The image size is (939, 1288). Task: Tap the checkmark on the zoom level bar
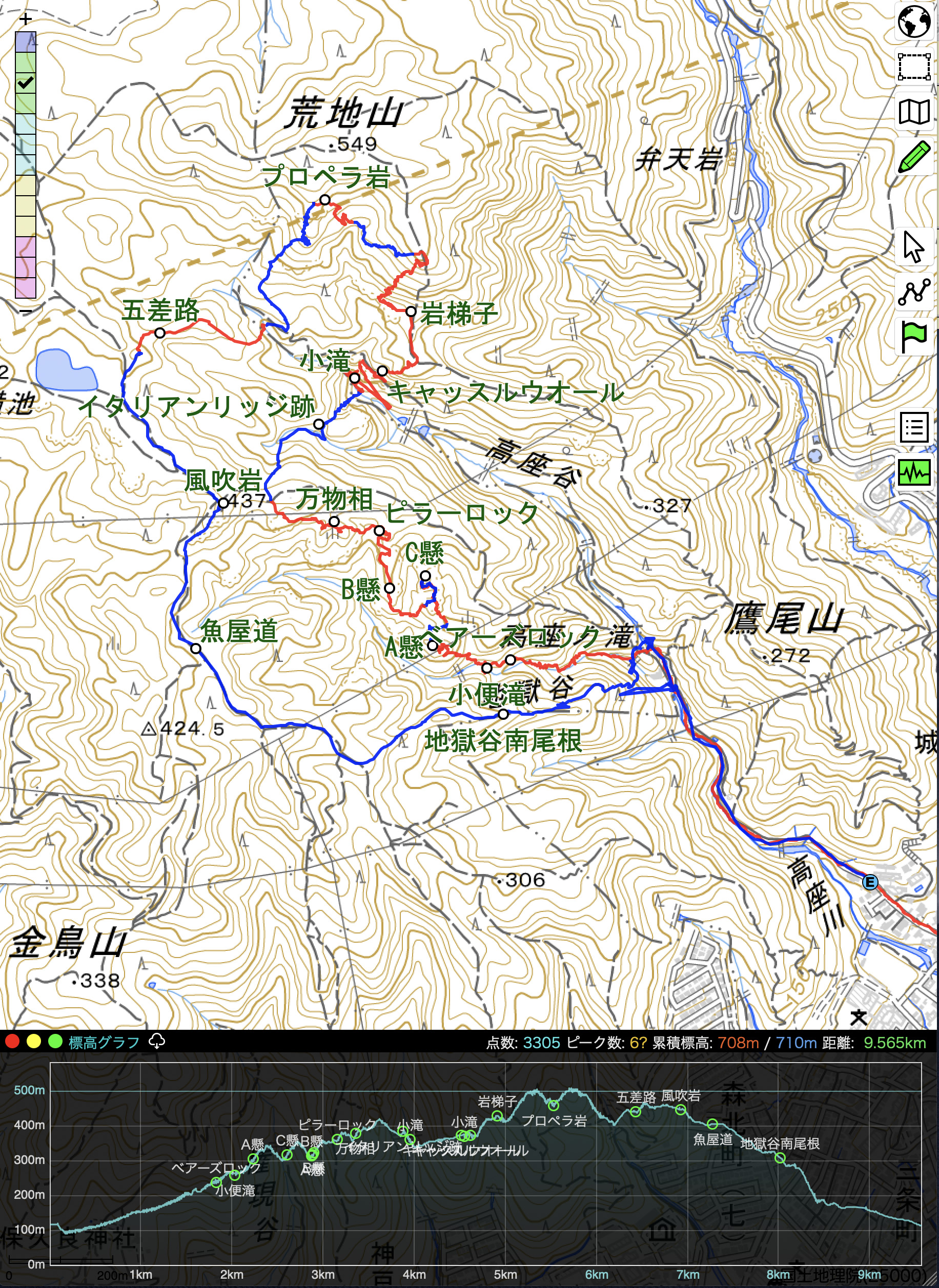click(x=25, y=83)
